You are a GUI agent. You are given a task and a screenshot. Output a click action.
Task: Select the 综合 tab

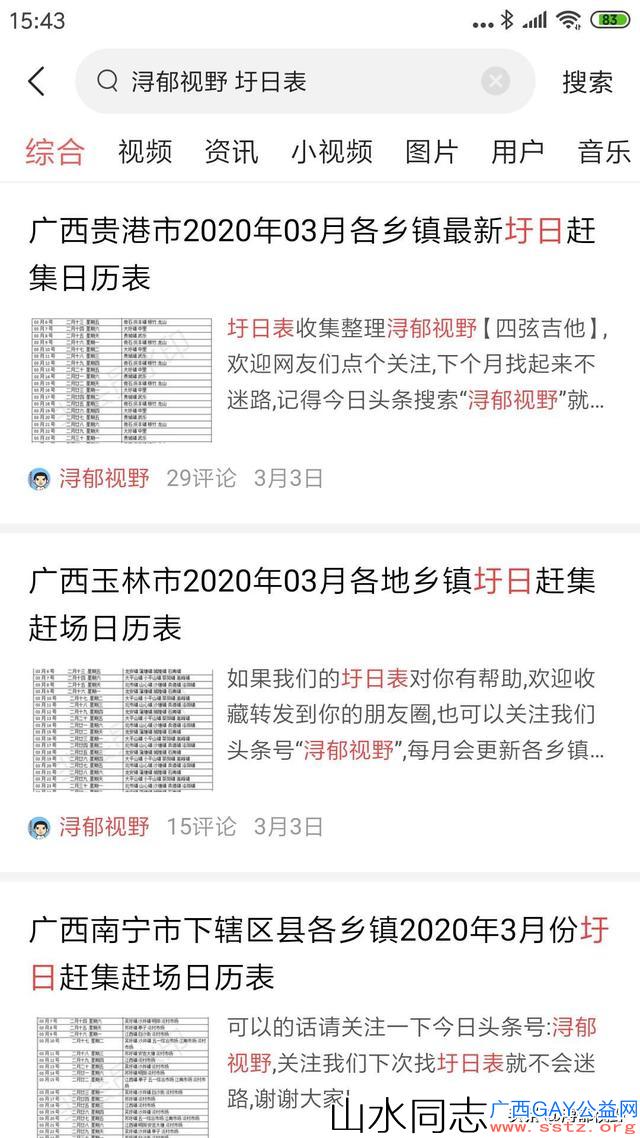coord(56,152)
